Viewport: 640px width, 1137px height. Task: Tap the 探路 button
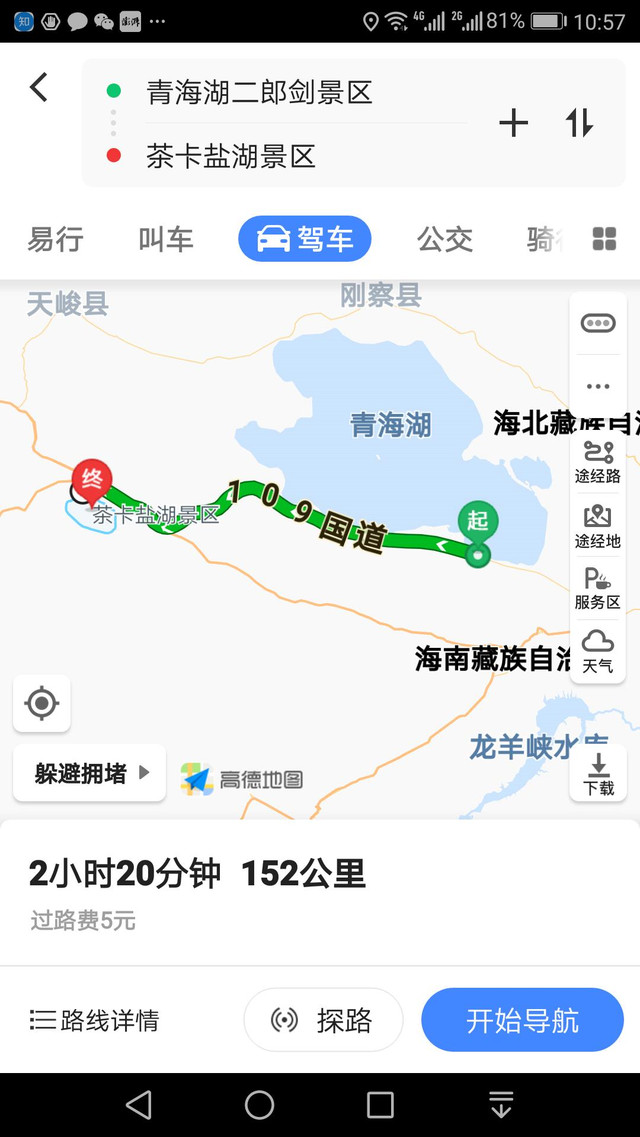coord(323,1020)
